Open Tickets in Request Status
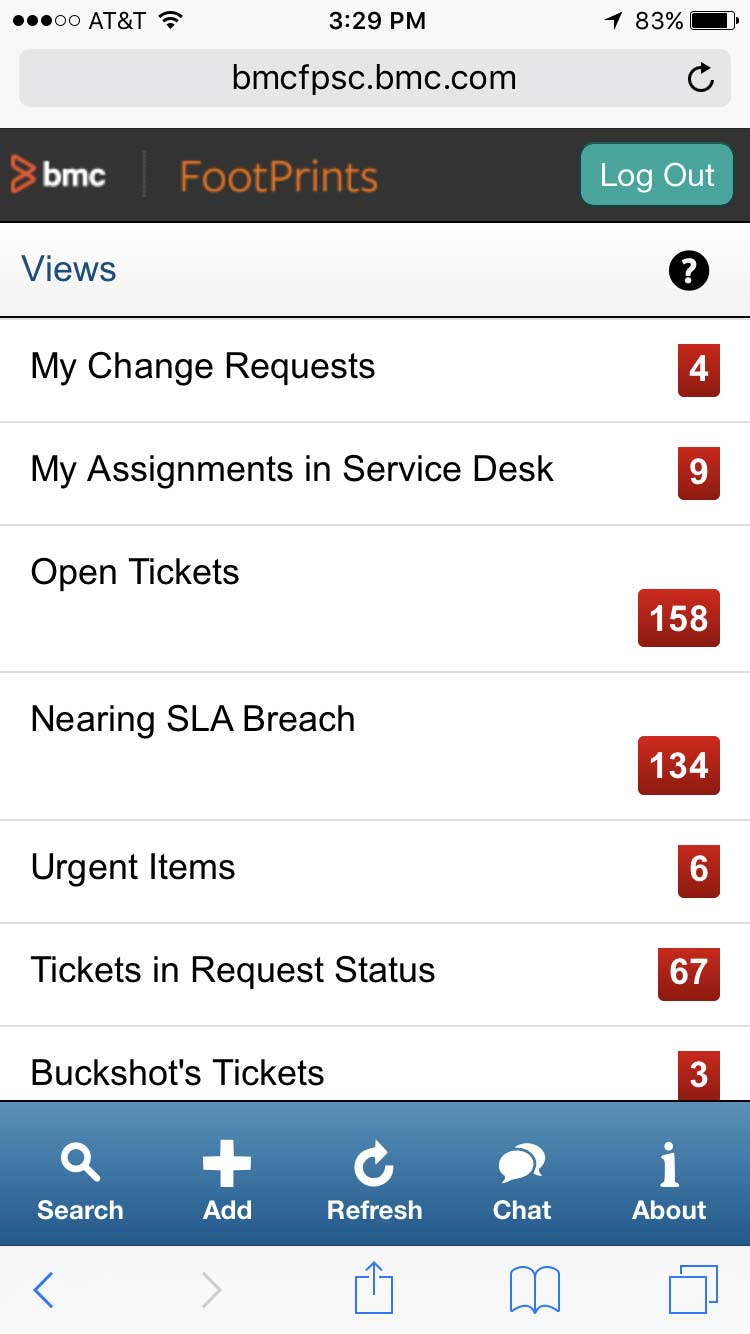Screen dimensions: 750x1334 [x=375, y=974]
